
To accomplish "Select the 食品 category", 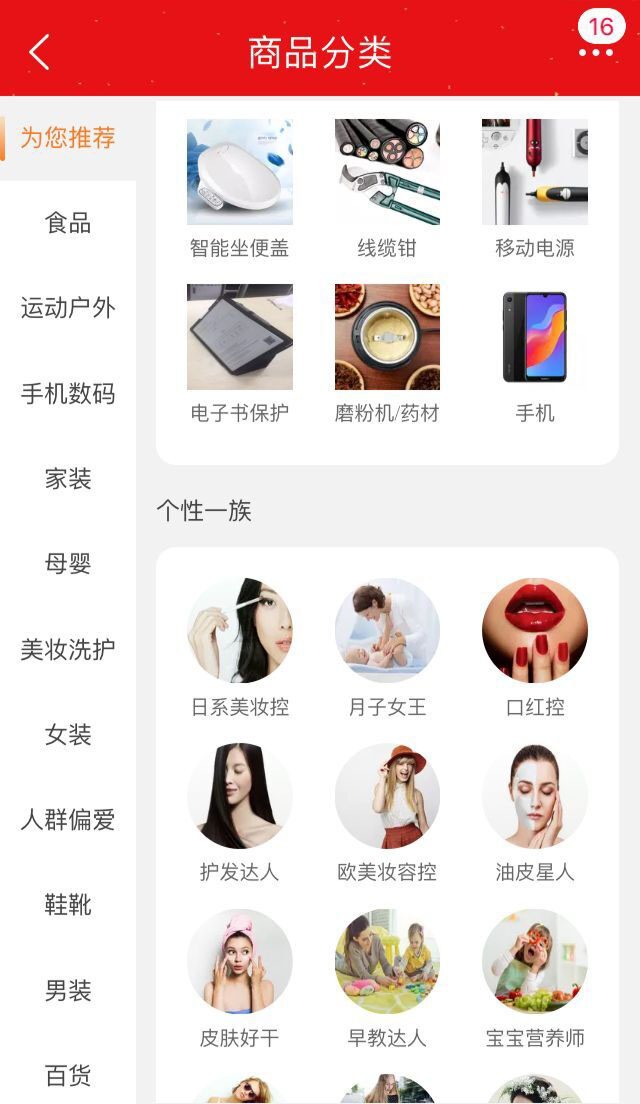I will (68, 223).
